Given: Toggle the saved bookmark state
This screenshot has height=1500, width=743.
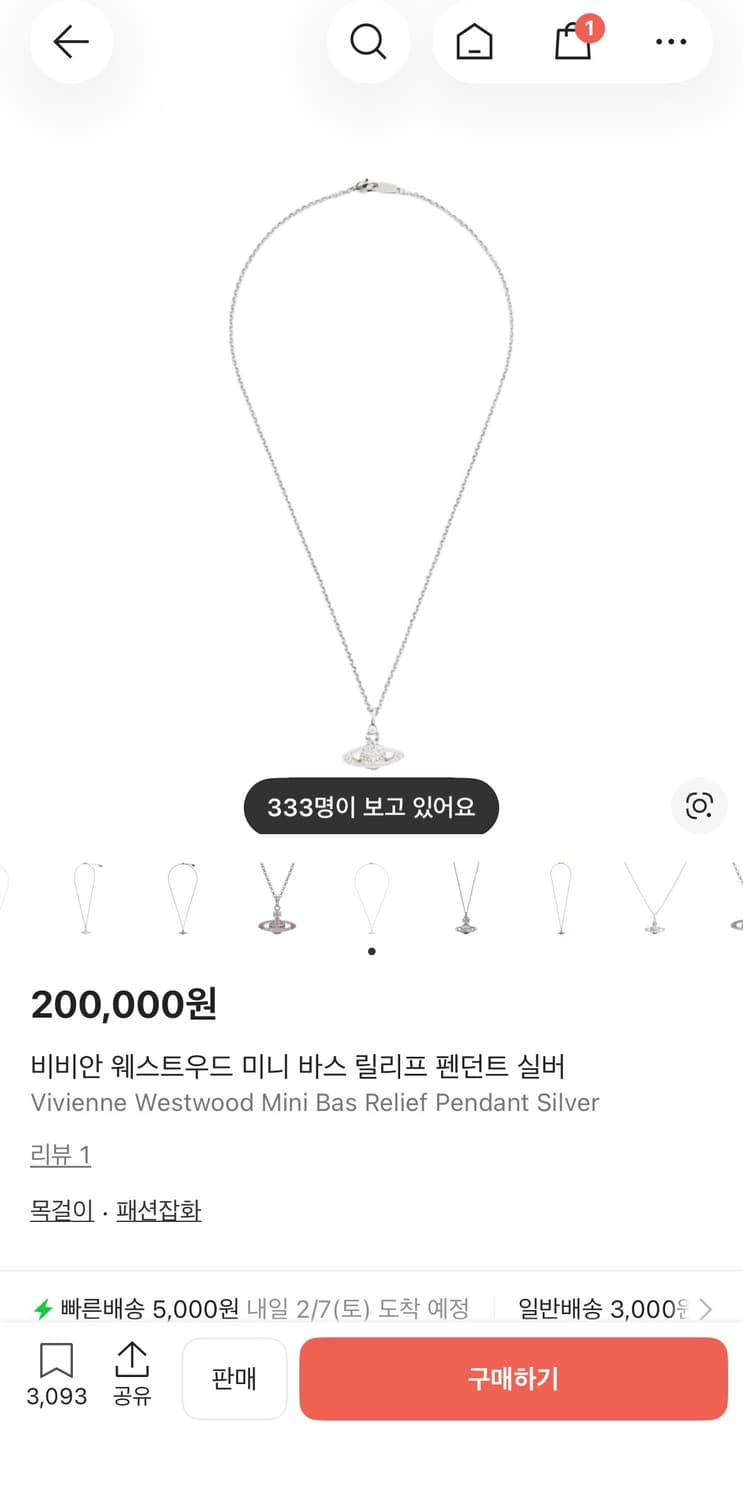Looking at the screenshot, I should coord(57,1360).
